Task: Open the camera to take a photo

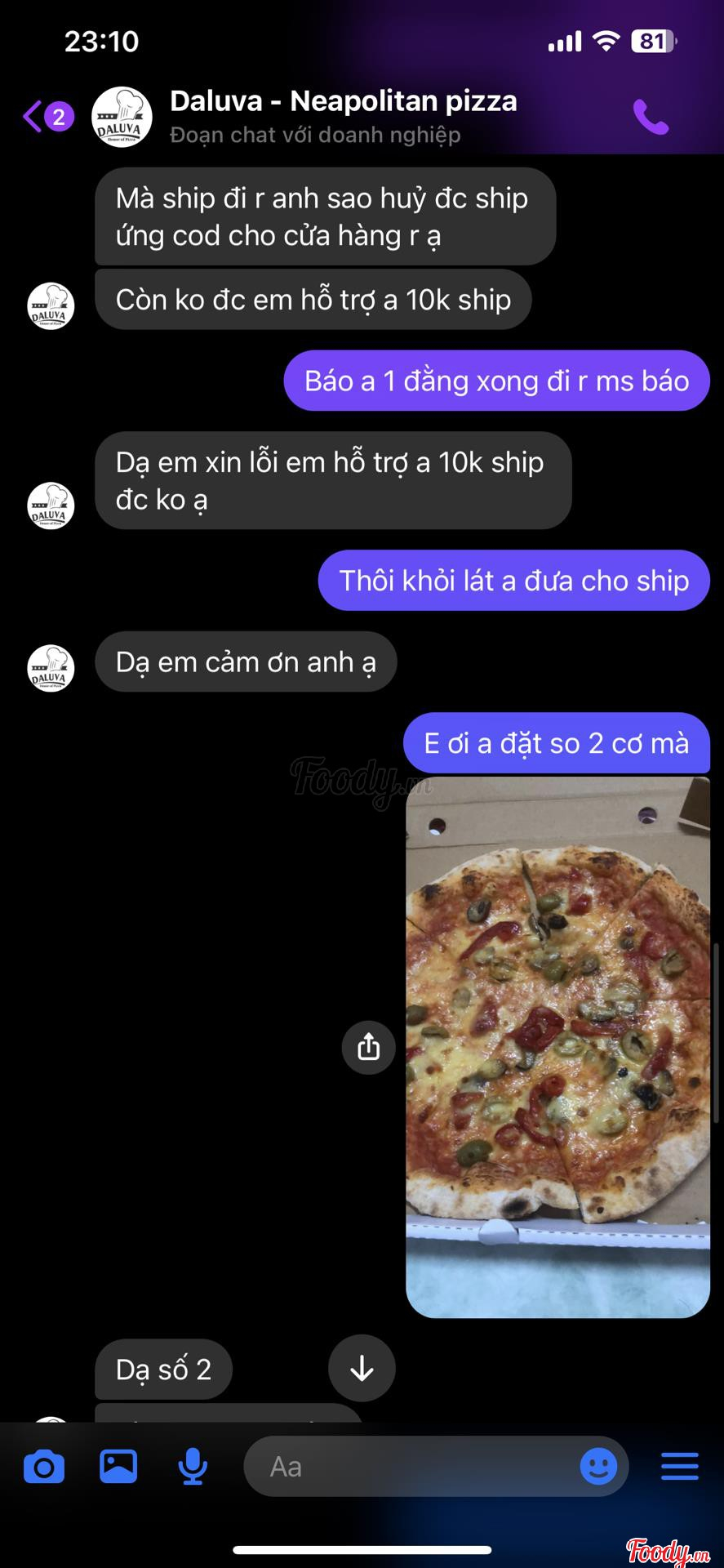Action: click(x=44, y=1467)
